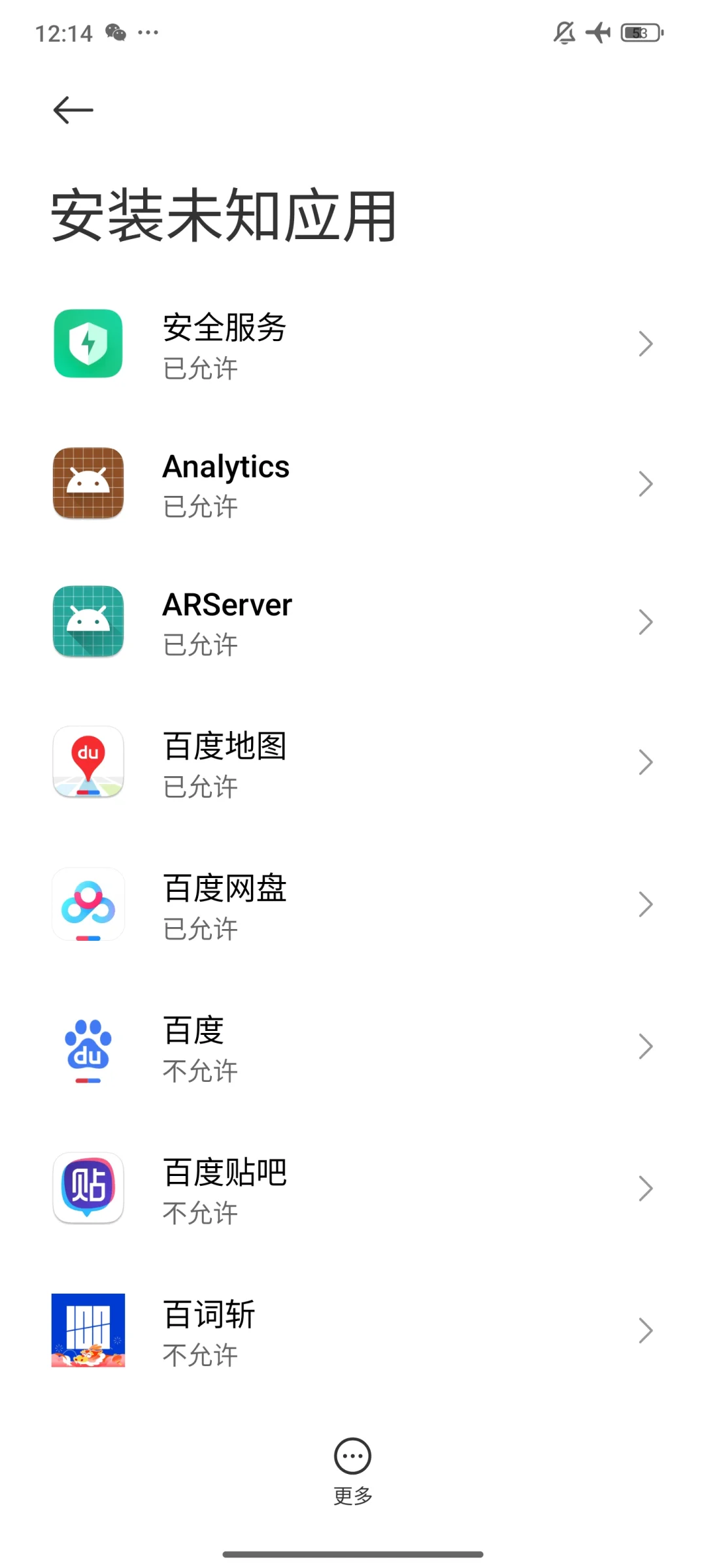
Task: Select the ARServer entry
Action: click(x=353, y=623)
